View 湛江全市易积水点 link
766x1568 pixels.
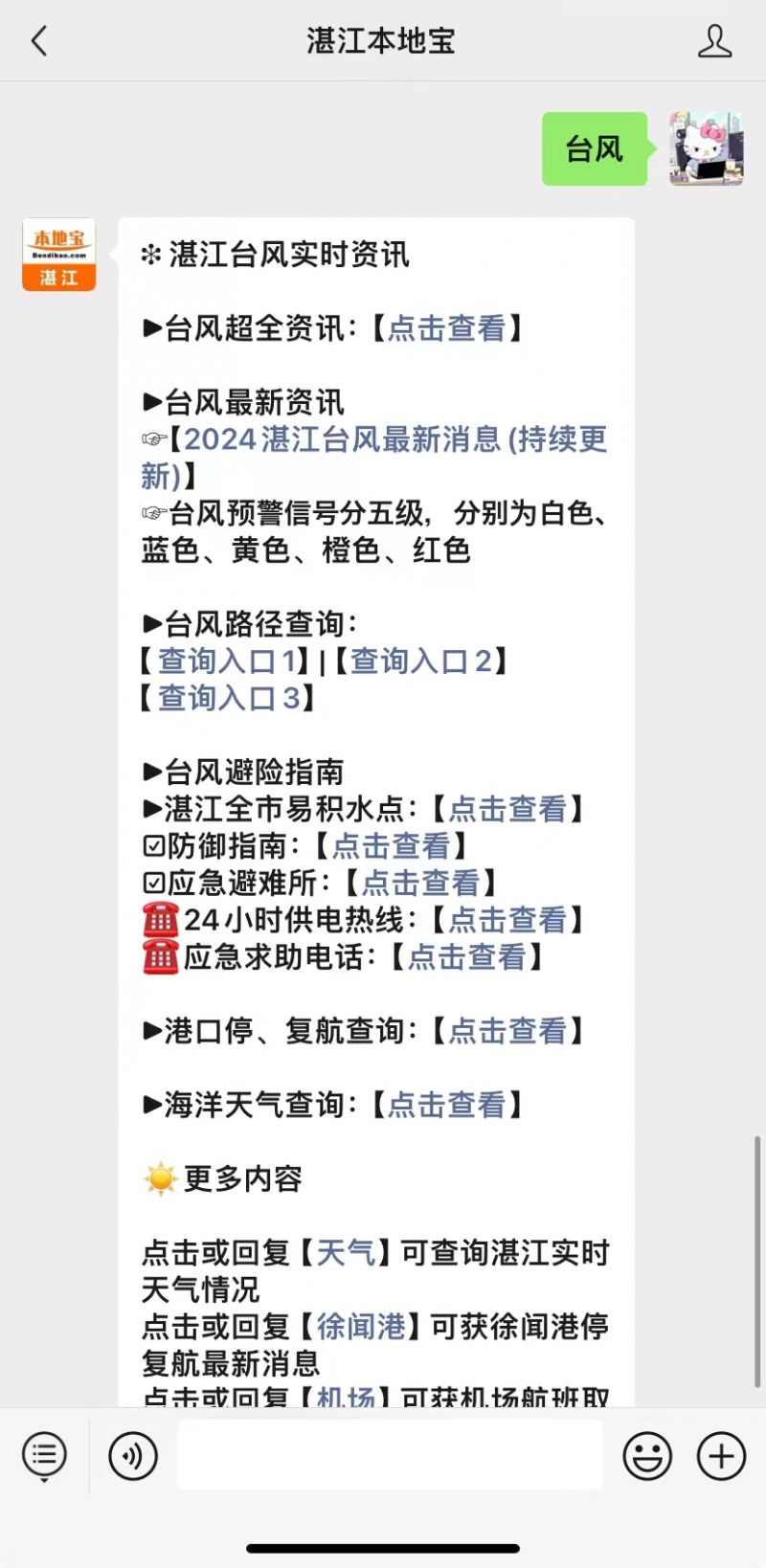click(507, 809)
